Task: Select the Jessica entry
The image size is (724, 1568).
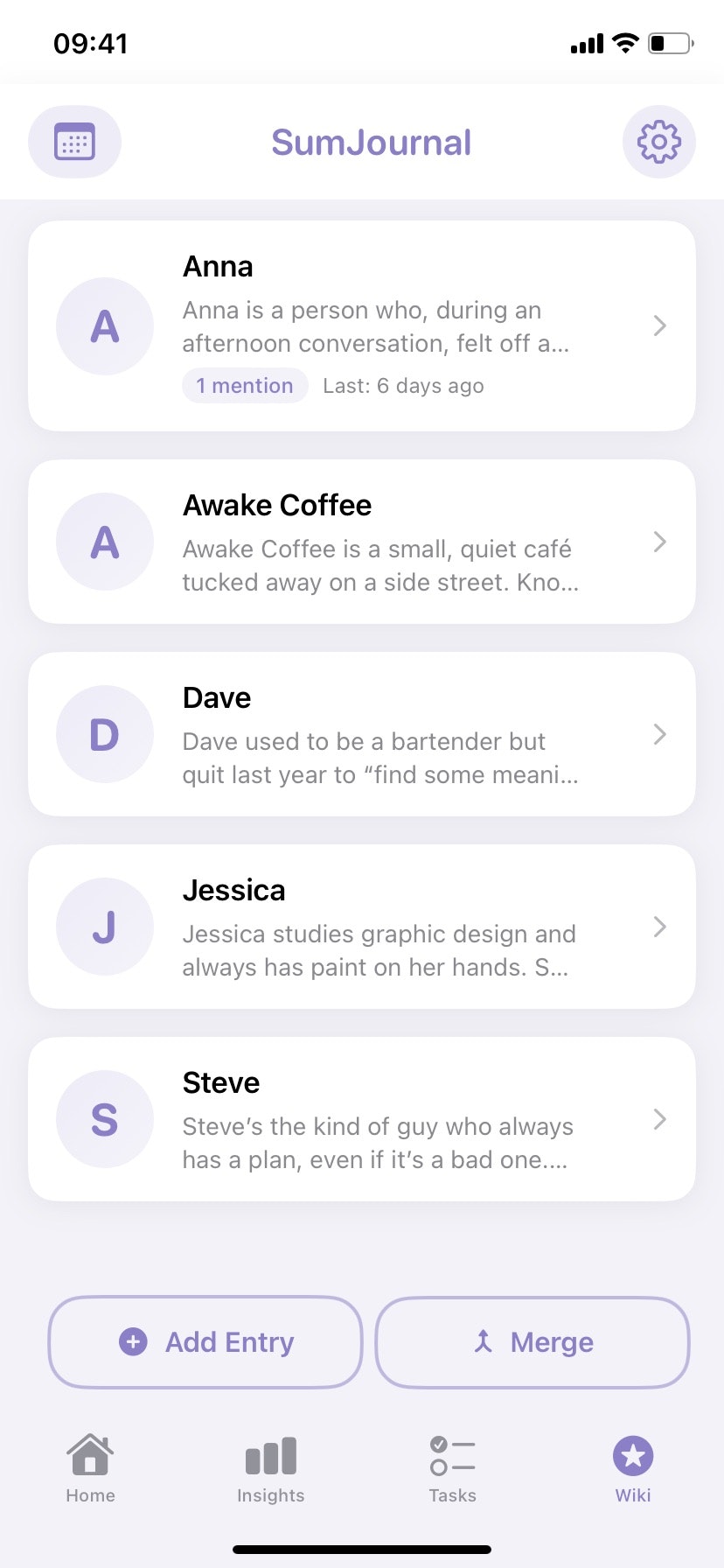Action: 362,927
